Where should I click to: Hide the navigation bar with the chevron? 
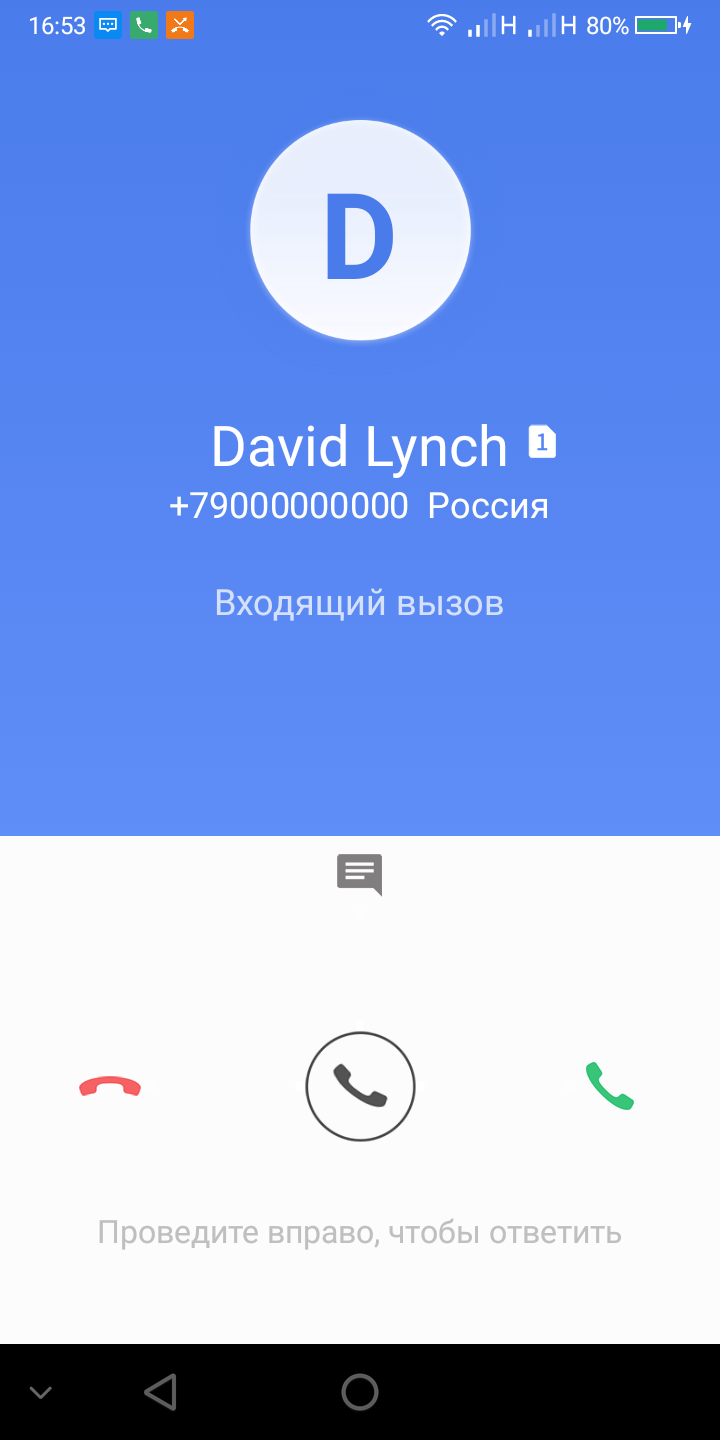[40, 1391]
